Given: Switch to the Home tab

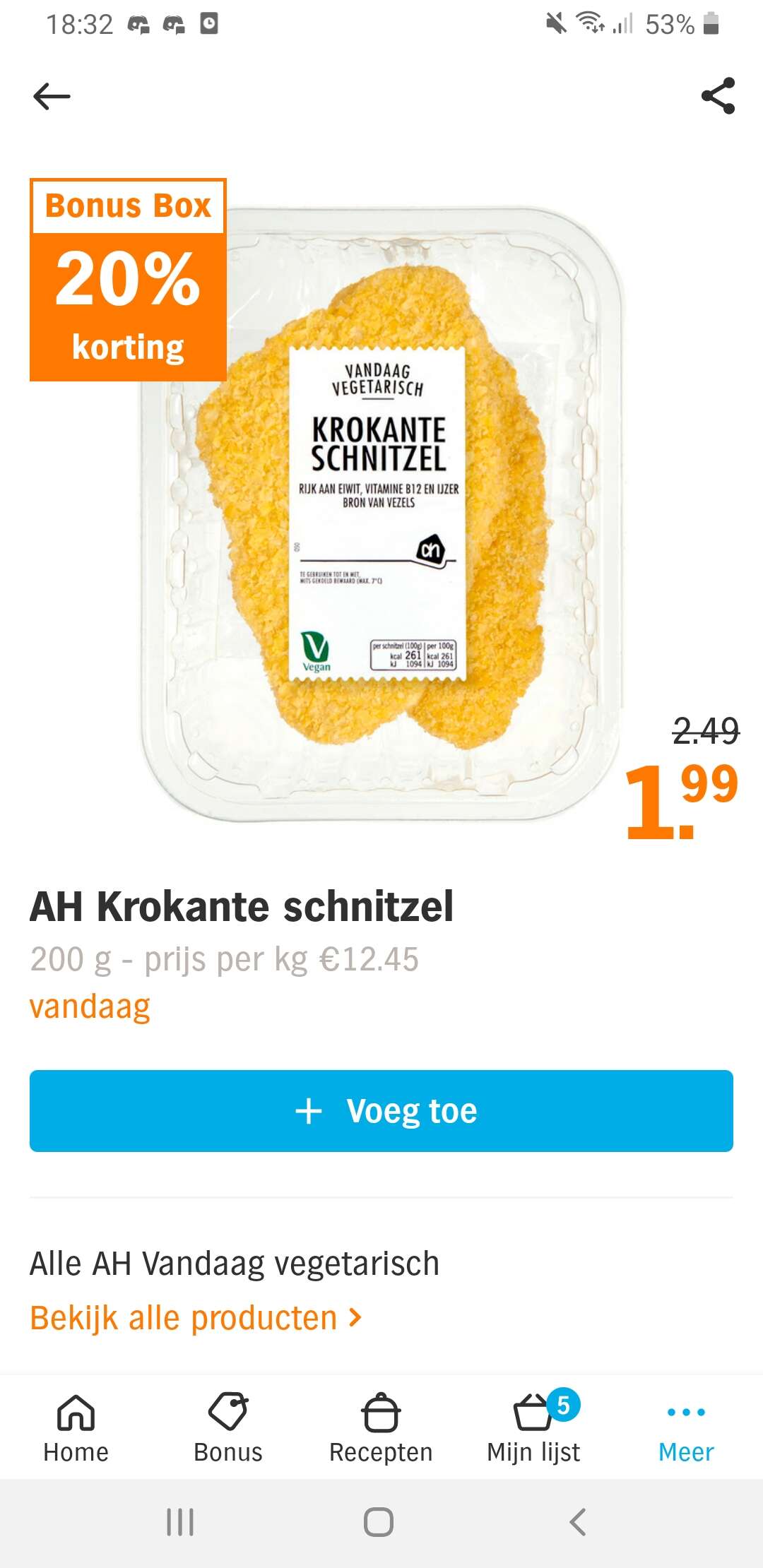Looking at the screenshot, I should click(76, 1427).
